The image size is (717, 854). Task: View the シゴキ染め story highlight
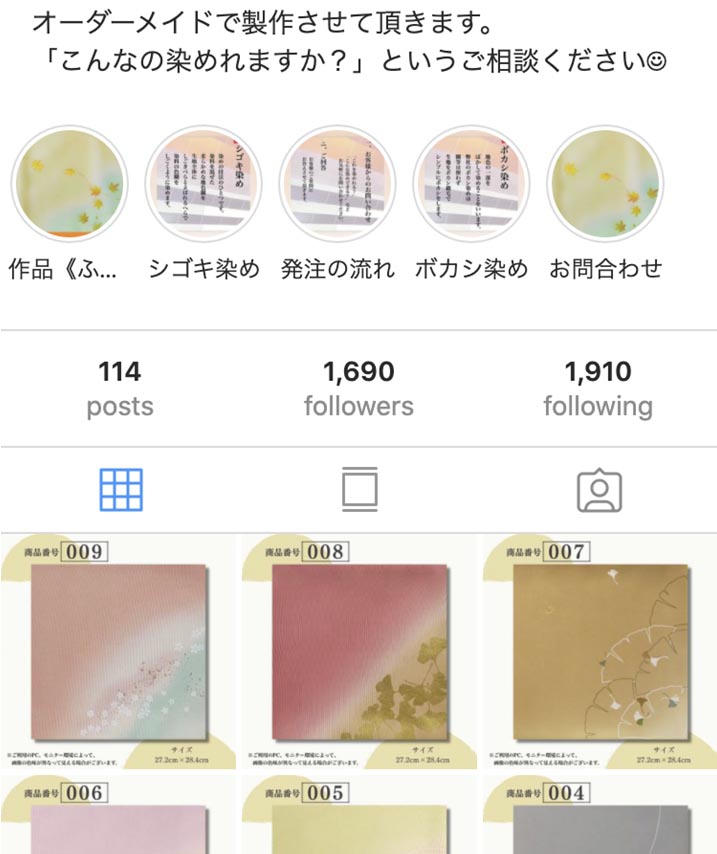pos(203,184)
